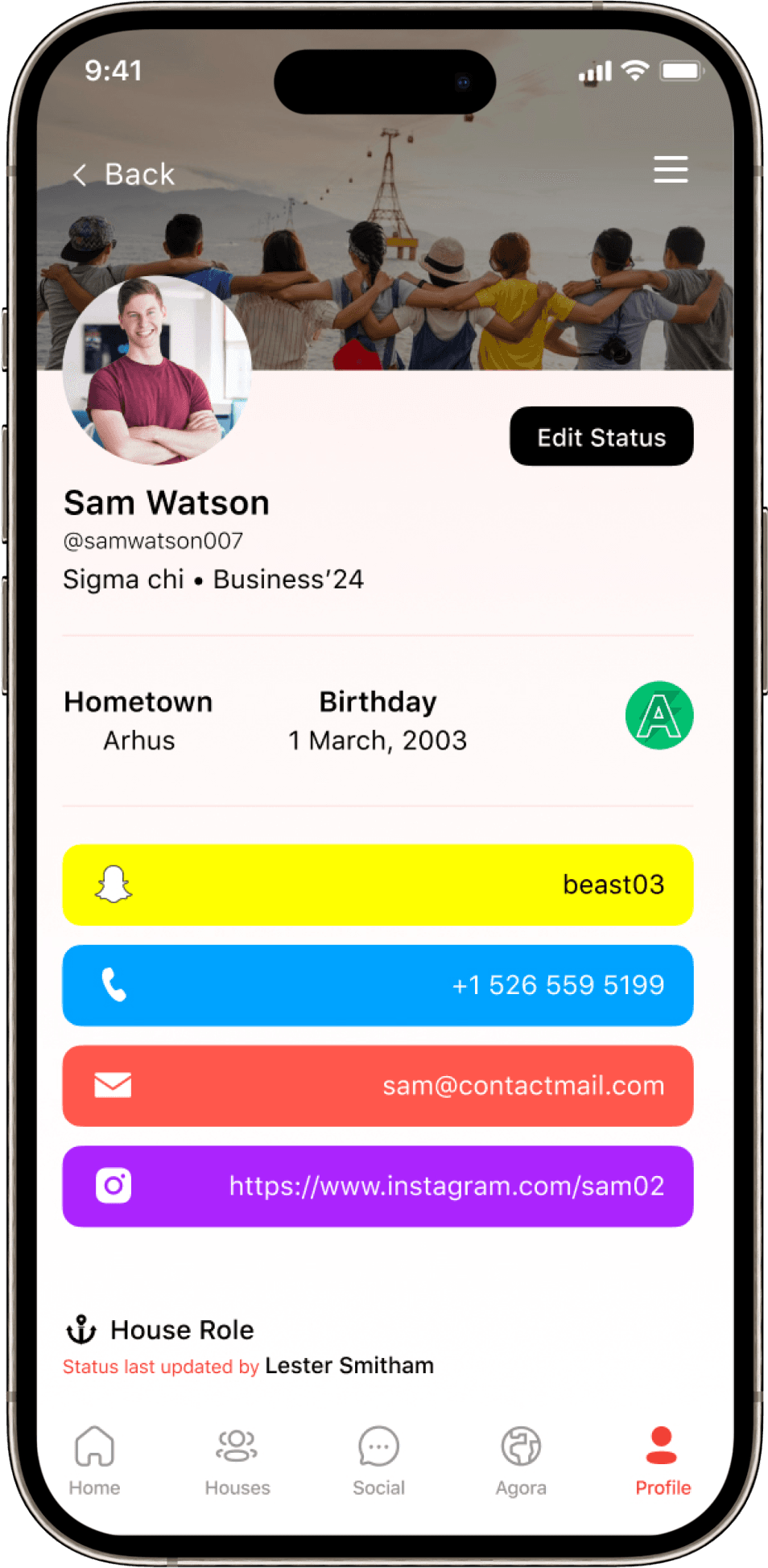The image size is (768, 1568).
Task: Open the Snapchat beast03 row
Action: tap(378, 885)
